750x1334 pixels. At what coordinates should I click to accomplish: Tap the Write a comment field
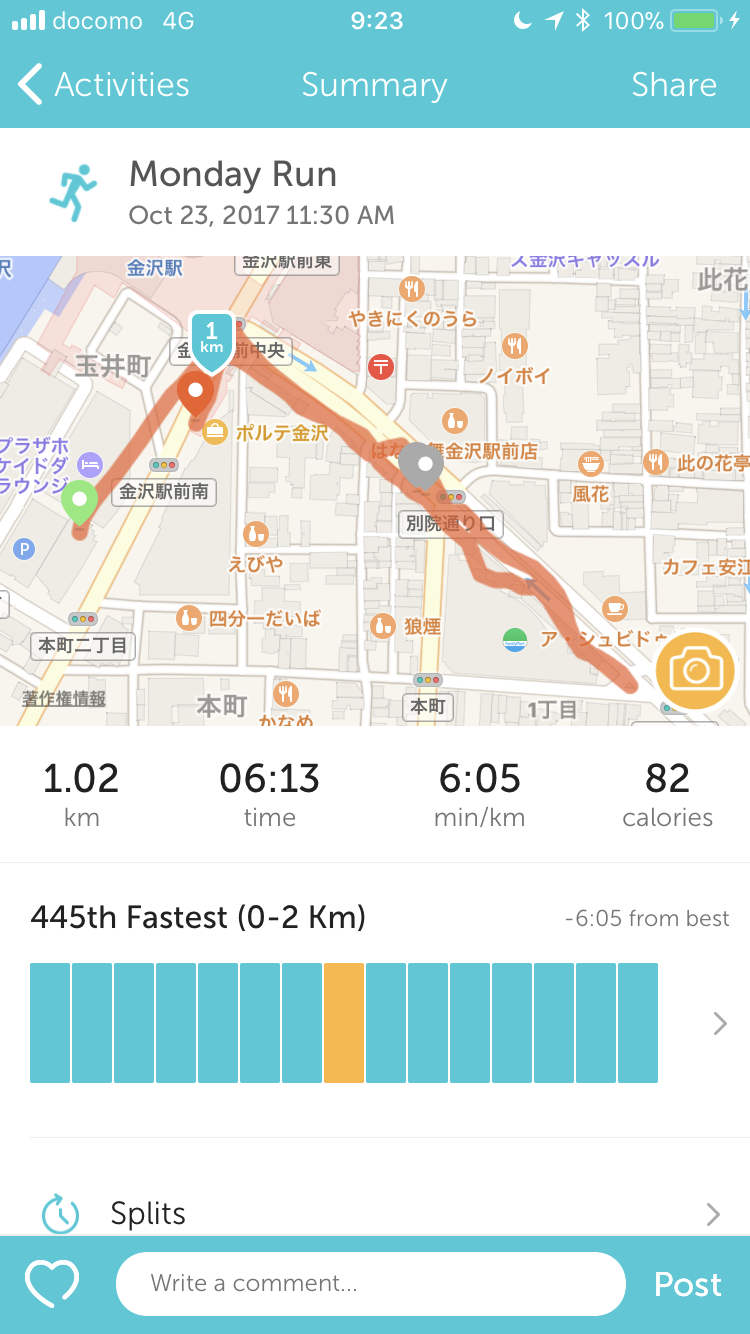click(x=370, y=1284)
